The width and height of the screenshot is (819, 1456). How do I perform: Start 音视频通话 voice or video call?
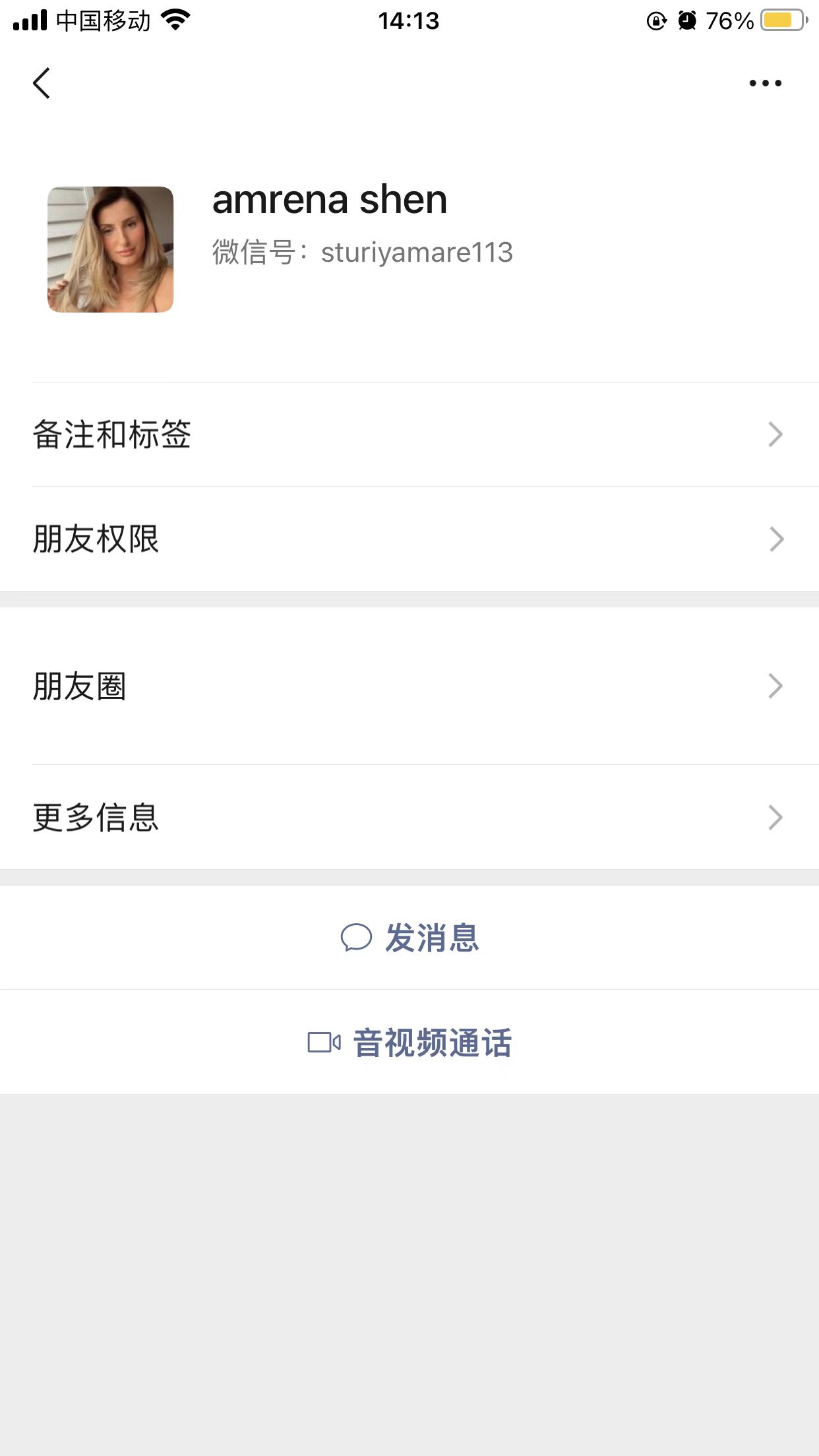[x=410, y=1043]
